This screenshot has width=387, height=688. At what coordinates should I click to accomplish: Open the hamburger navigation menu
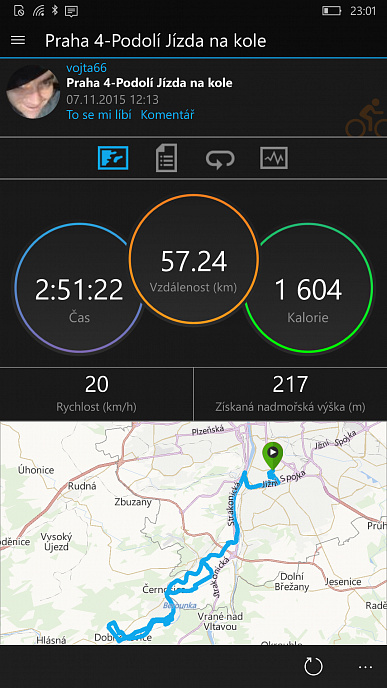click(18, 40)
